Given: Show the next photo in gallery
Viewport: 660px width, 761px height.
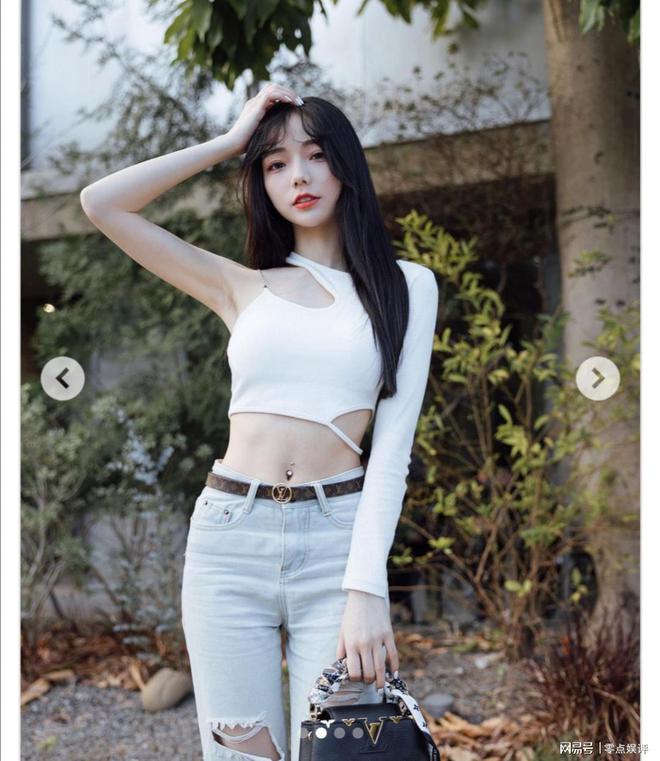Looking at the screenshot, I should [597, 379].
